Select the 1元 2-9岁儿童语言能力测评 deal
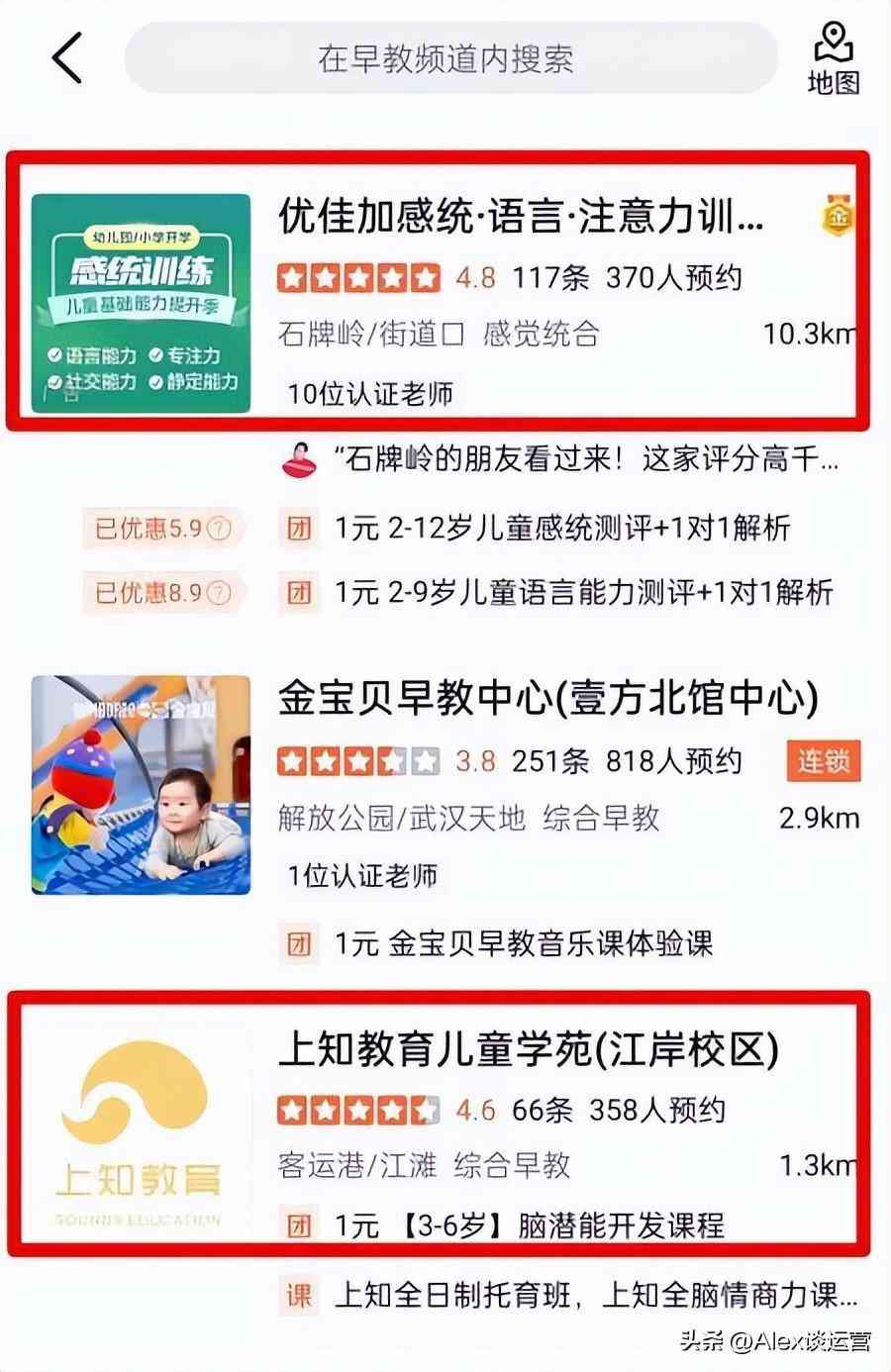 (582, 593)
